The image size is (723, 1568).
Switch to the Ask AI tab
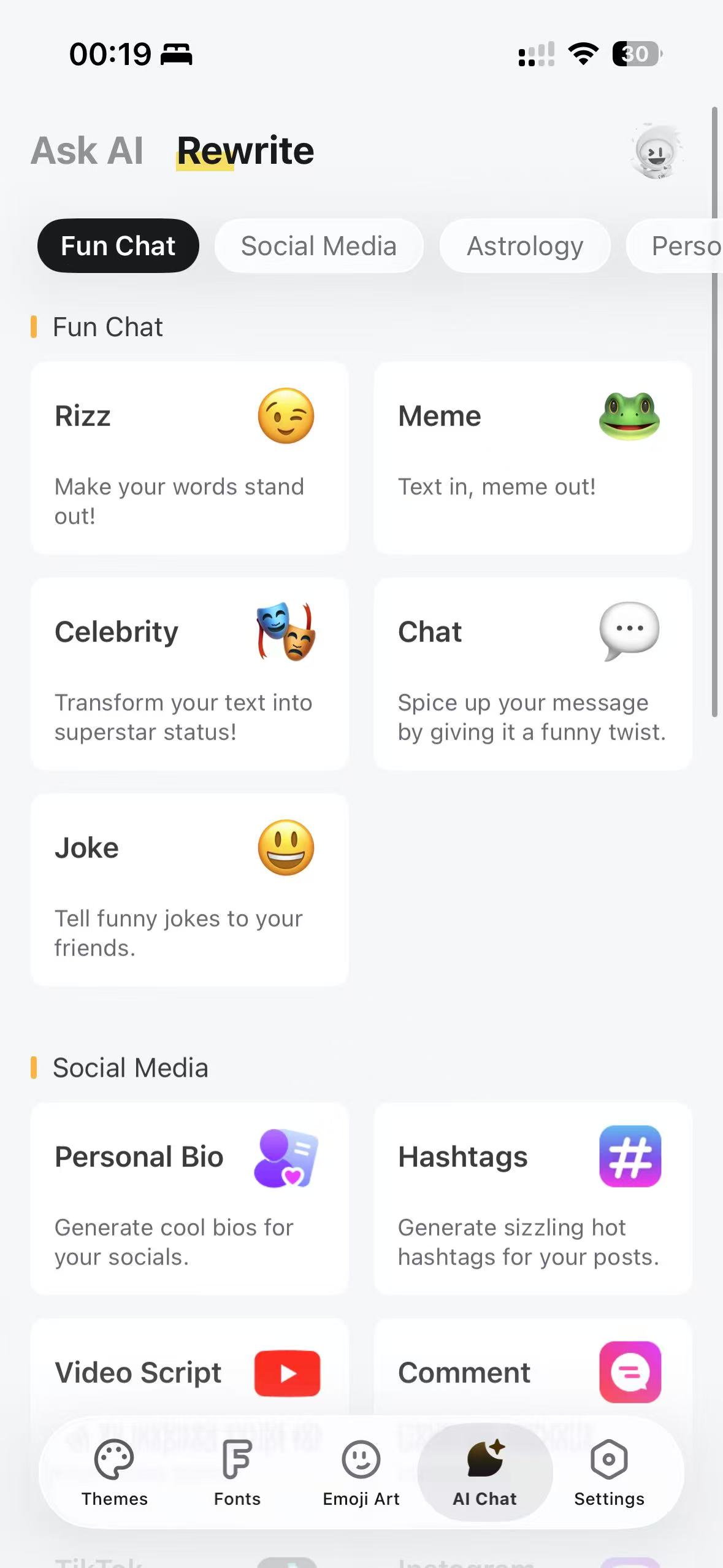point(87,150)
